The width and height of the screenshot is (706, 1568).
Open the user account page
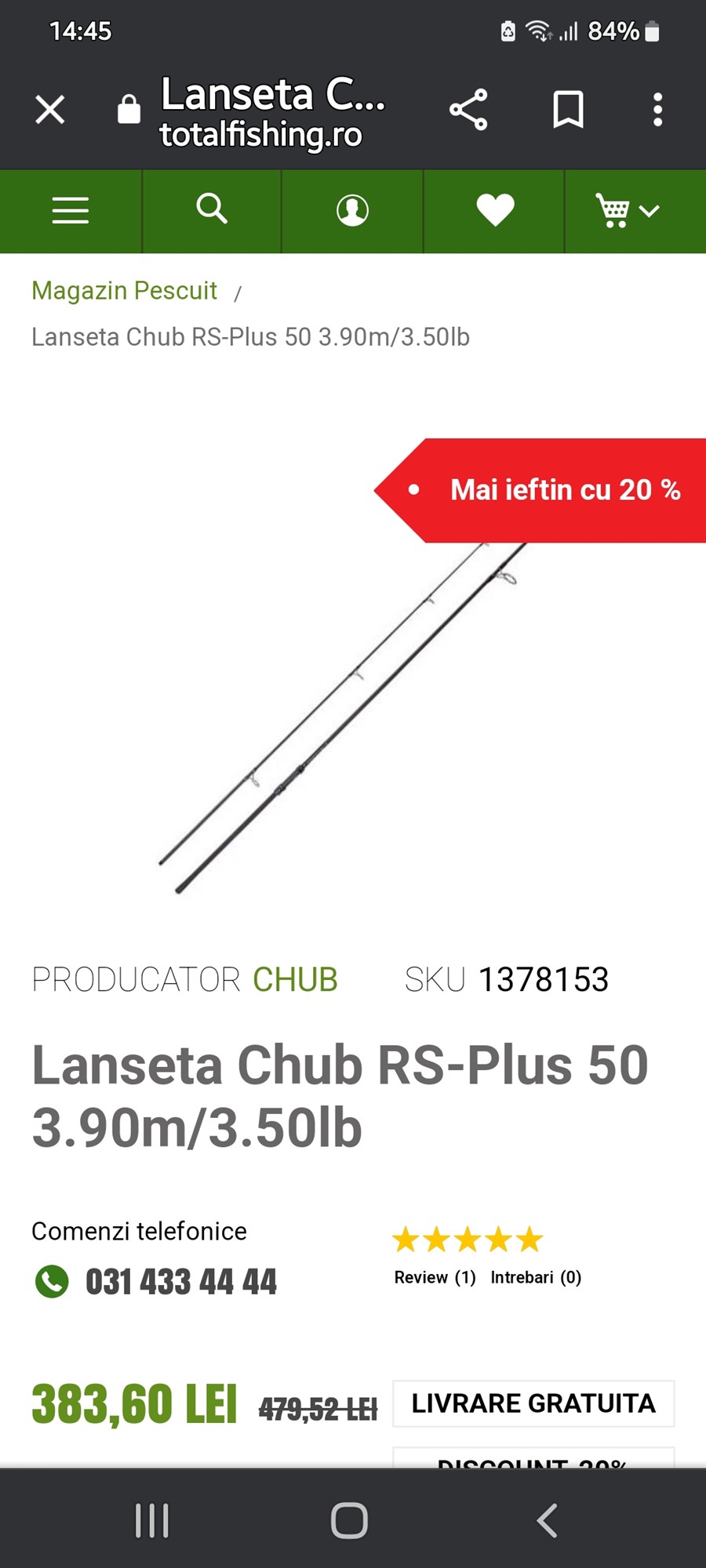coord(352,211)
